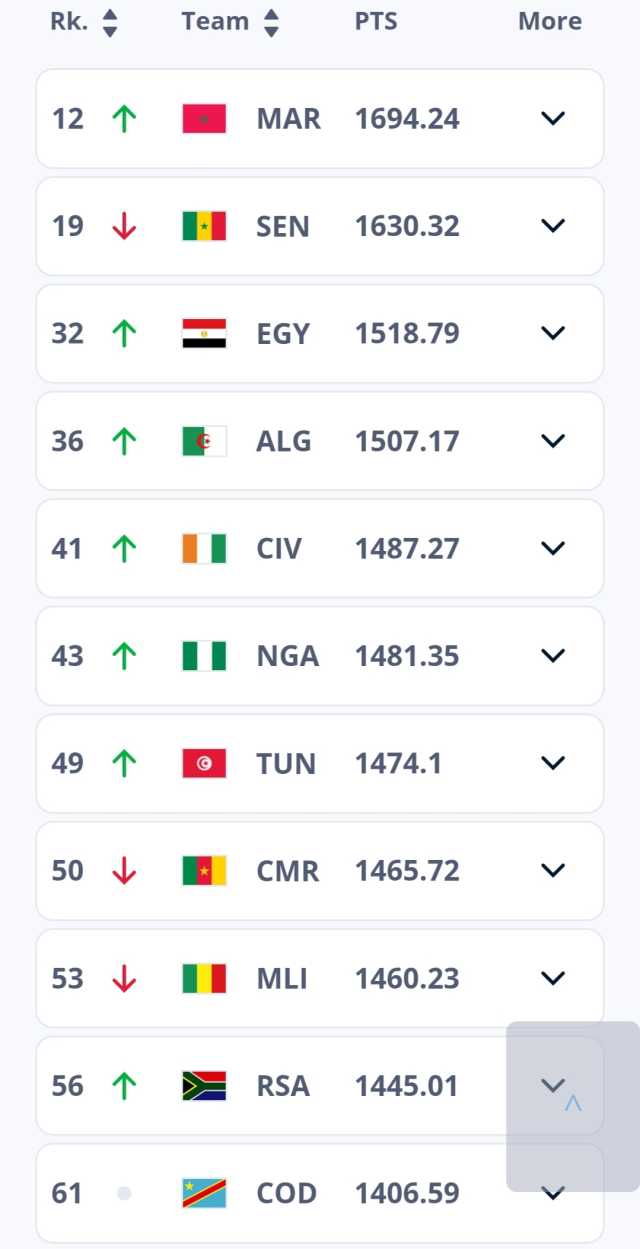Show more info for EGY
The image size is (640, 1249).
pos(553,333)
